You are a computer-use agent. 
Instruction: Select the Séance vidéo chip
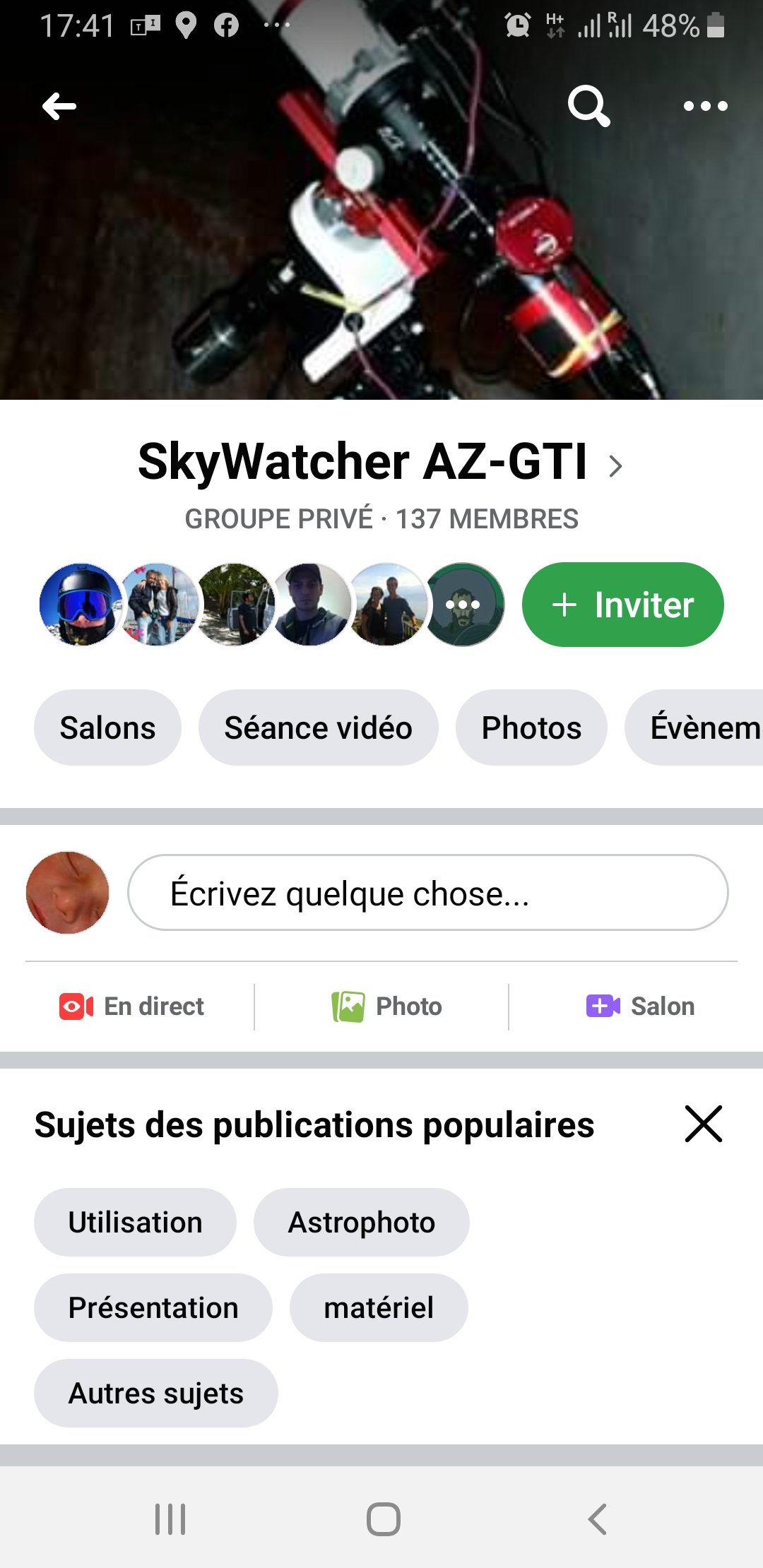point(318,727)
